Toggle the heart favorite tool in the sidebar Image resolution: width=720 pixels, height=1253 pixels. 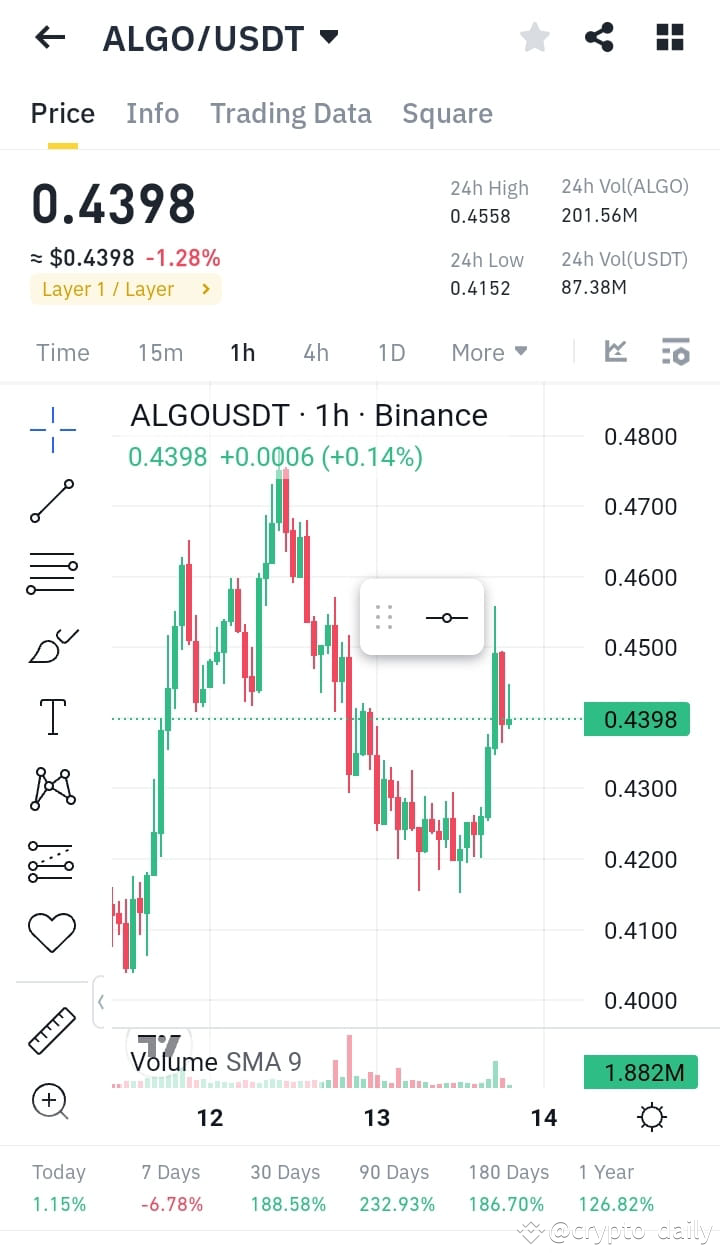tap(51, 931)
